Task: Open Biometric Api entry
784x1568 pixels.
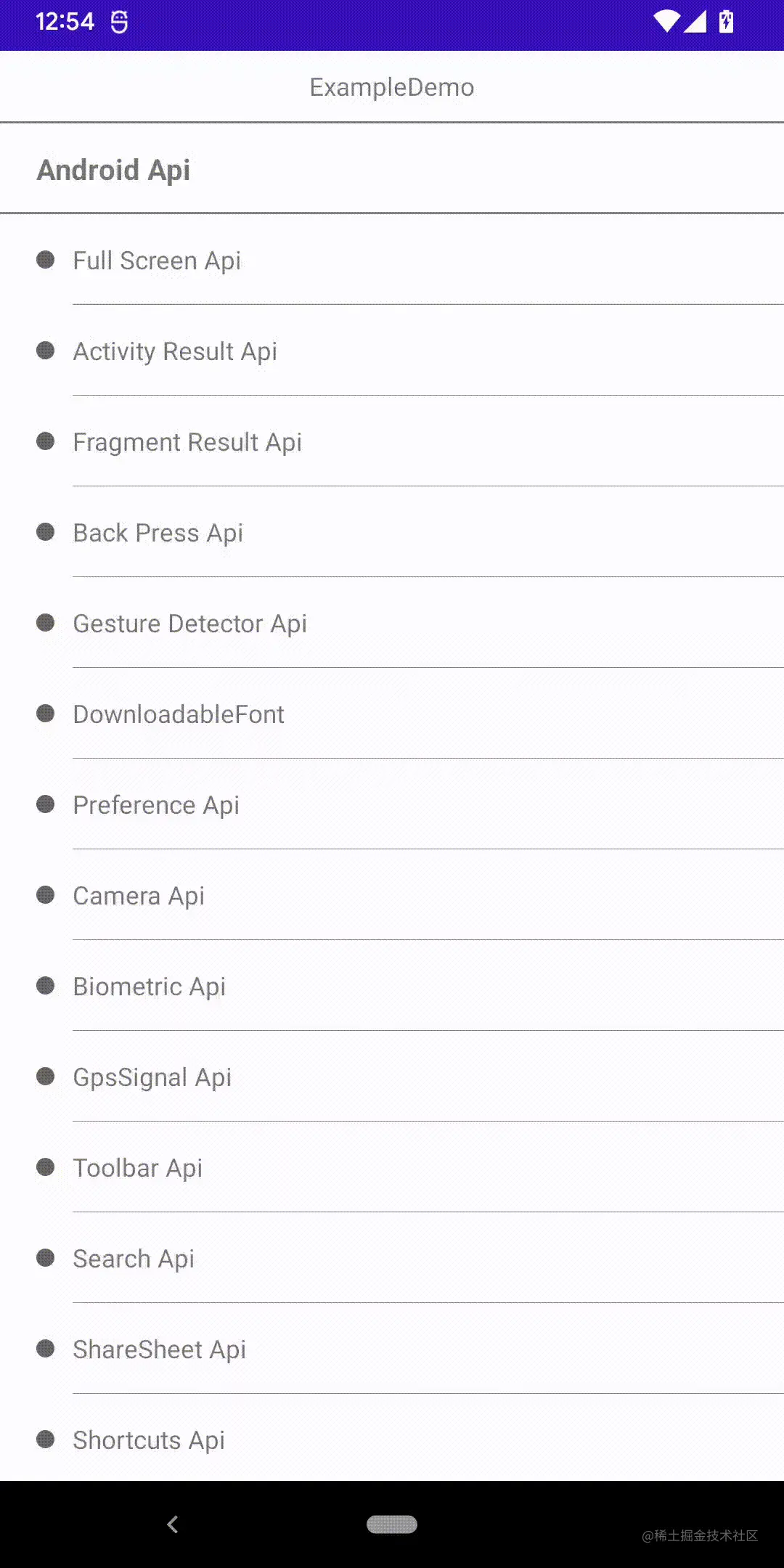Action: (150, 987)
